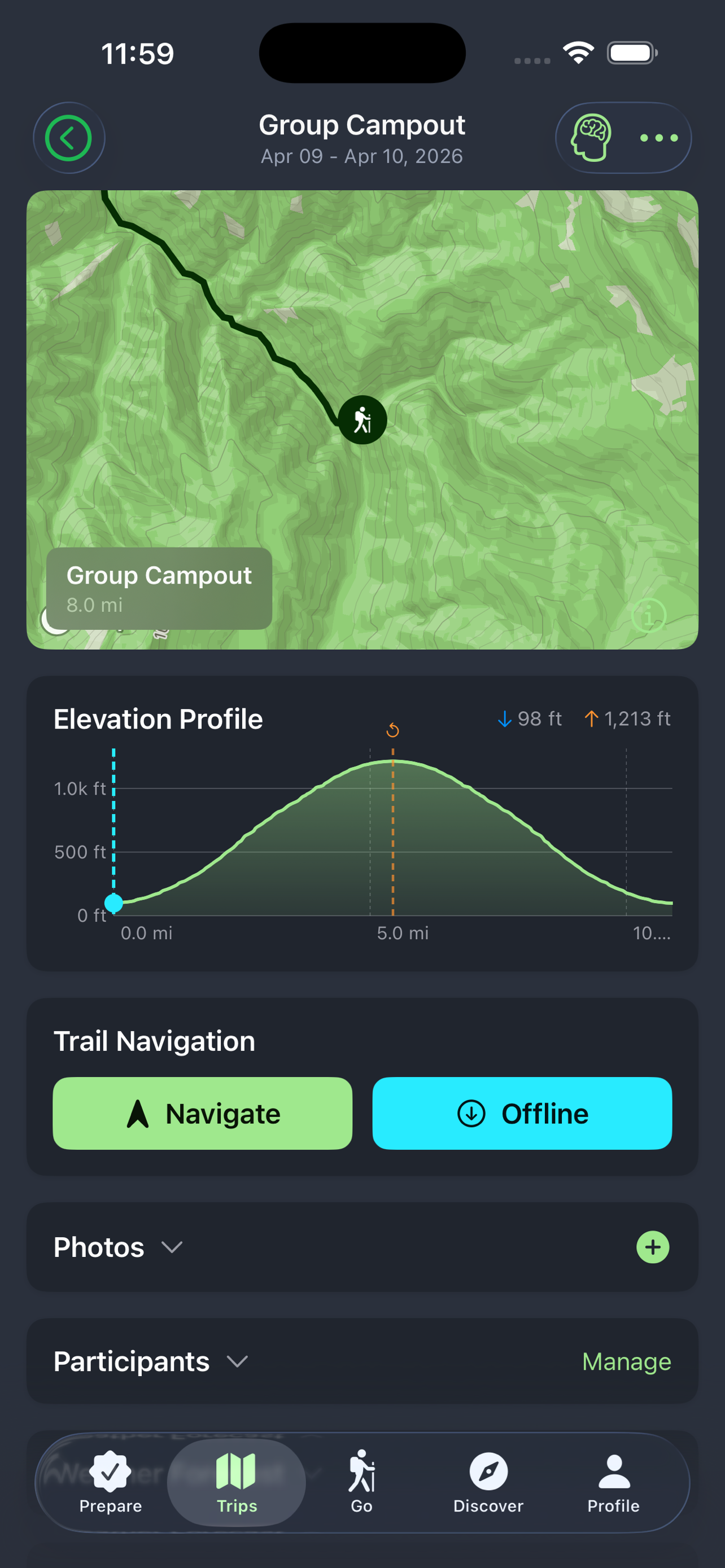The image size is (725, 1568).
Task: Open the AI assistant brain icon
Action: (591, 138)
